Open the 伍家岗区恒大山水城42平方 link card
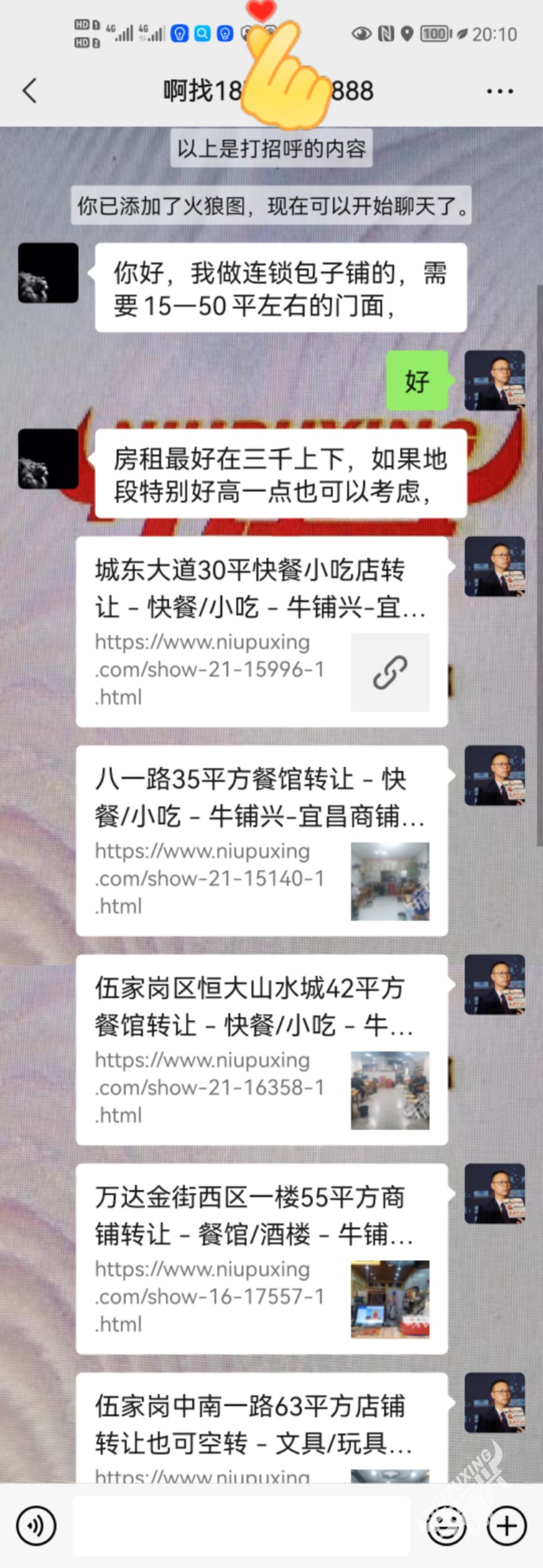The image size is (543, 1568). 262,1049
